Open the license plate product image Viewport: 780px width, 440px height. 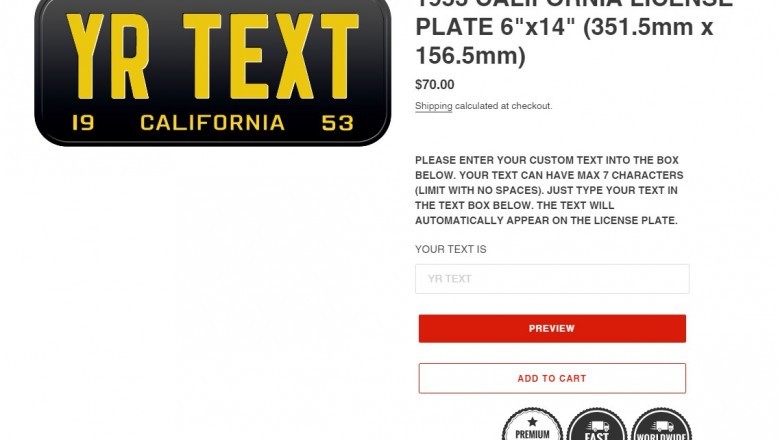tap(212, 70)
